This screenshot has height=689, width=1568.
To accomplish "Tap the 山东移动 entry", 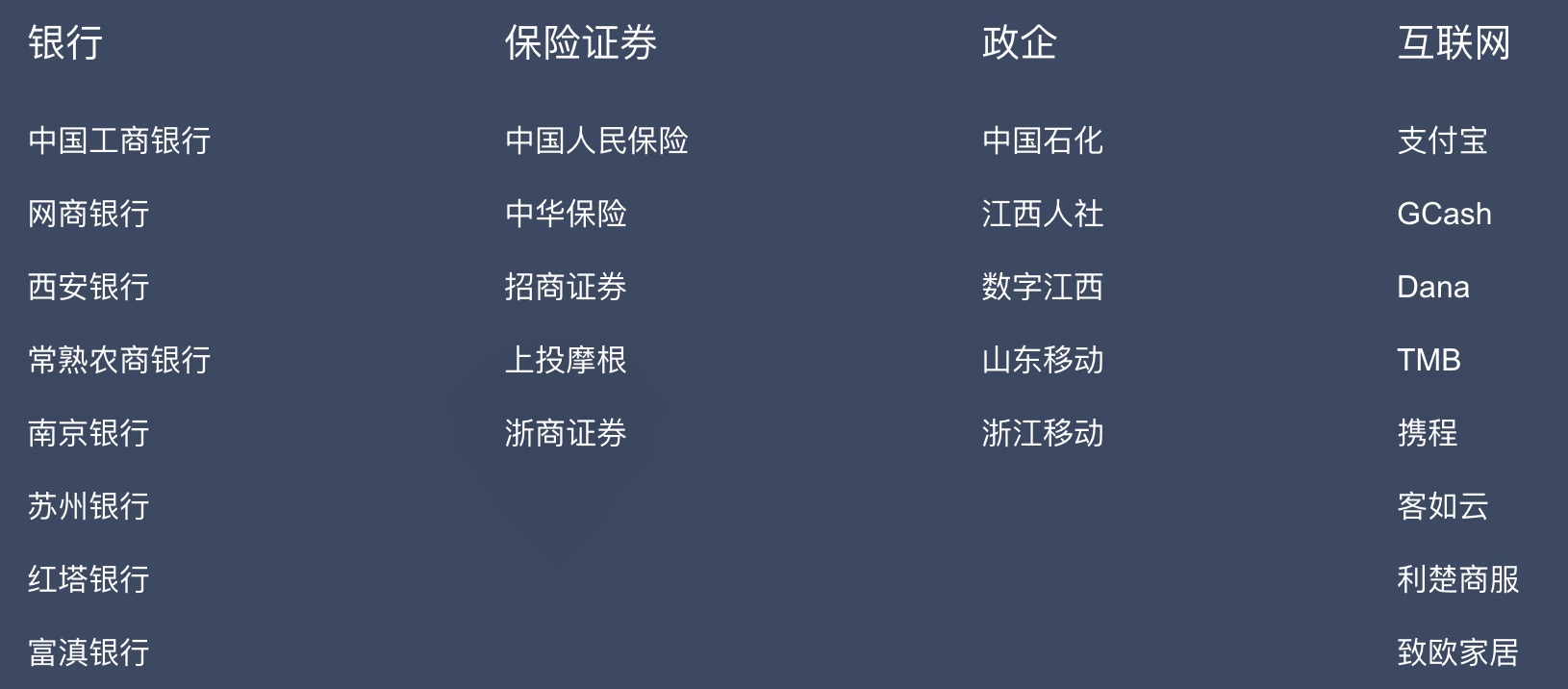I will point(1042,360).
